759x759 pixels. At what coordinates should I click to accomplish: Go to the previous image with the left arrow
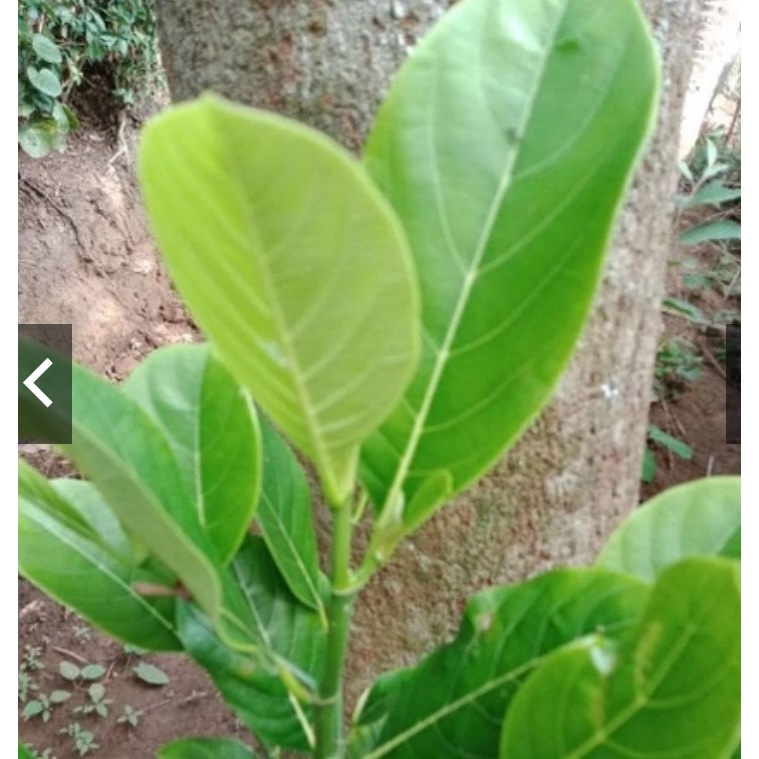pyautogui.click(x=42, y=383)
